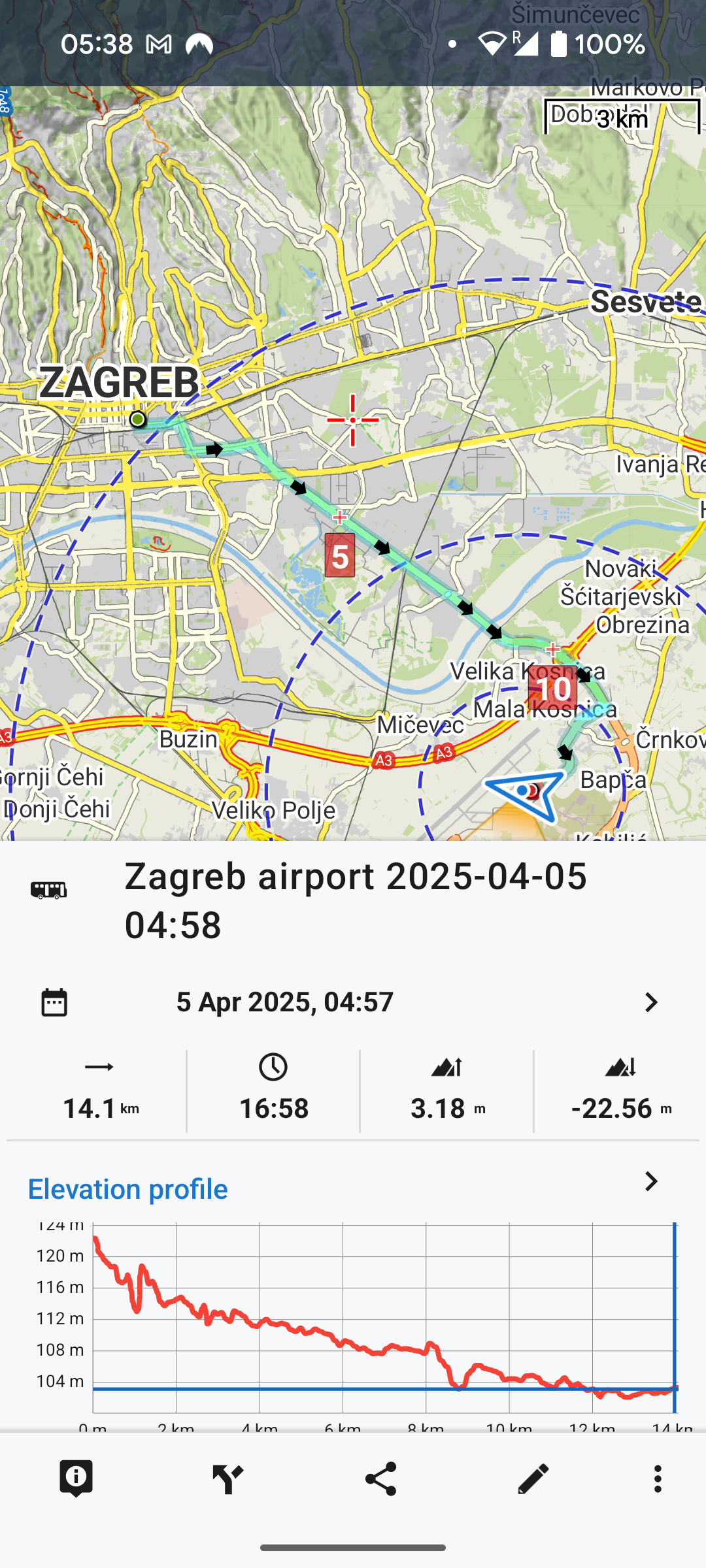Open the more options menu
This screenshot has width=706, height=1568.
(x=658, y=1479)
